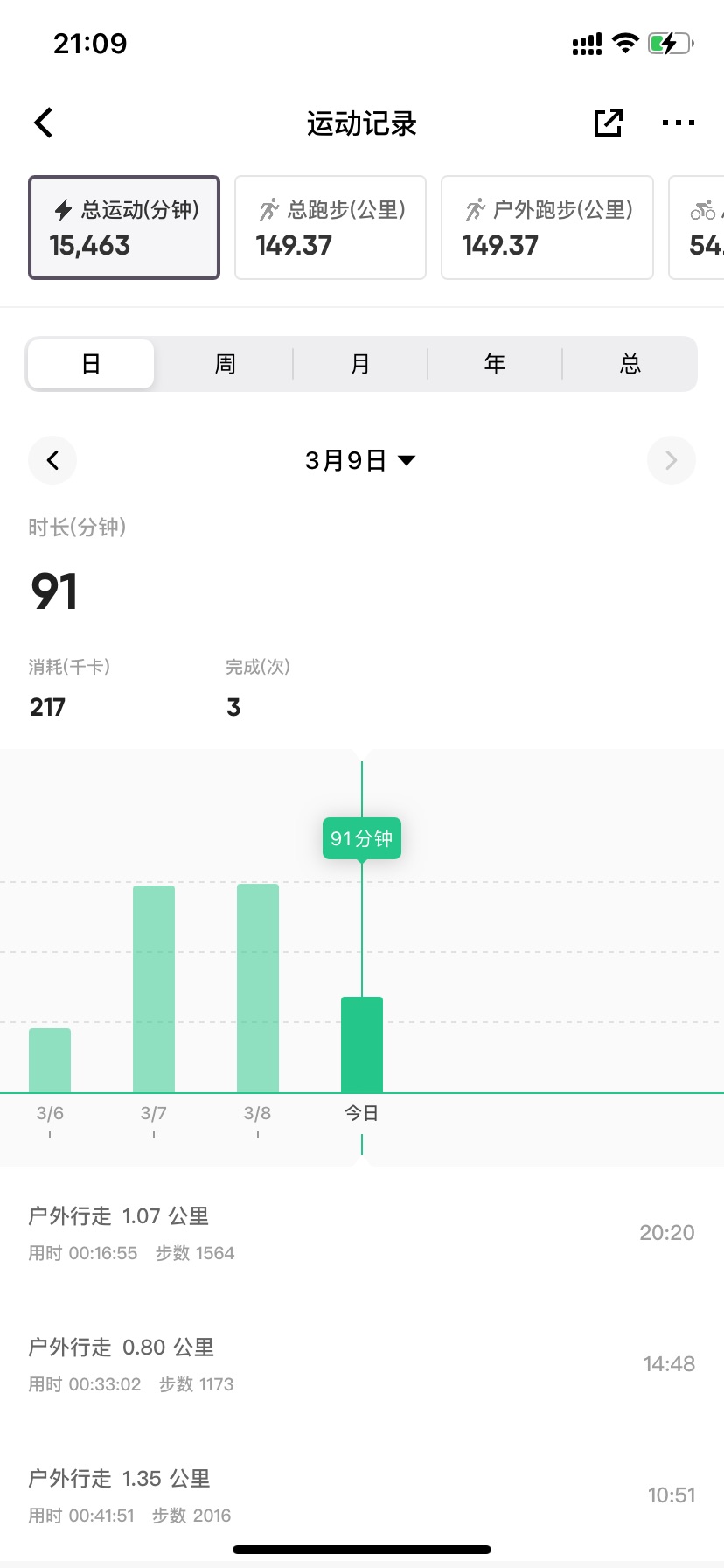Open the 3月9日 date dropdown

click(360, 460)
